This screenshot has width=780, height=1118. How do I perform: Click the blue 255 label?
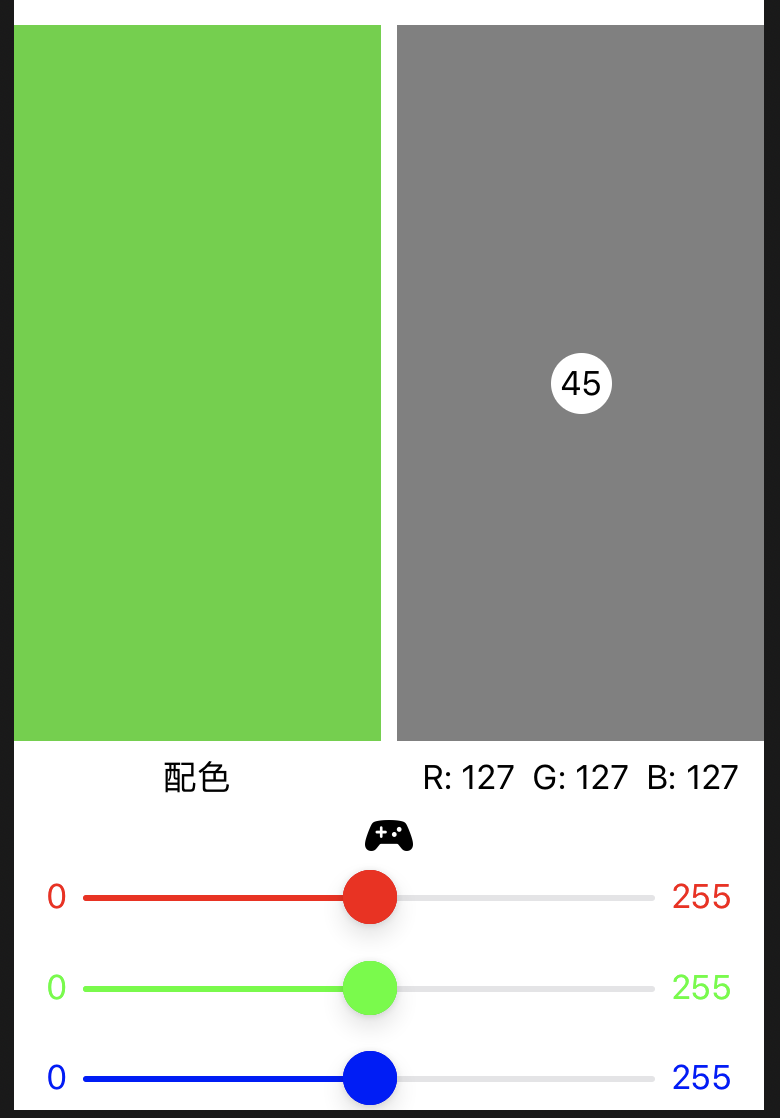[x=701, y=1079]
